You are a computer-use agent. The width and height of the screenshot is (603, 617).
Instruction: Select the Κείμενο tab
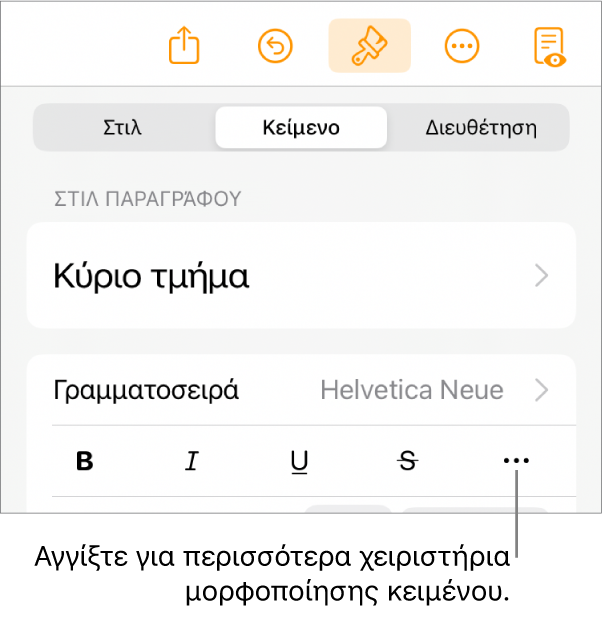(301, 128)
